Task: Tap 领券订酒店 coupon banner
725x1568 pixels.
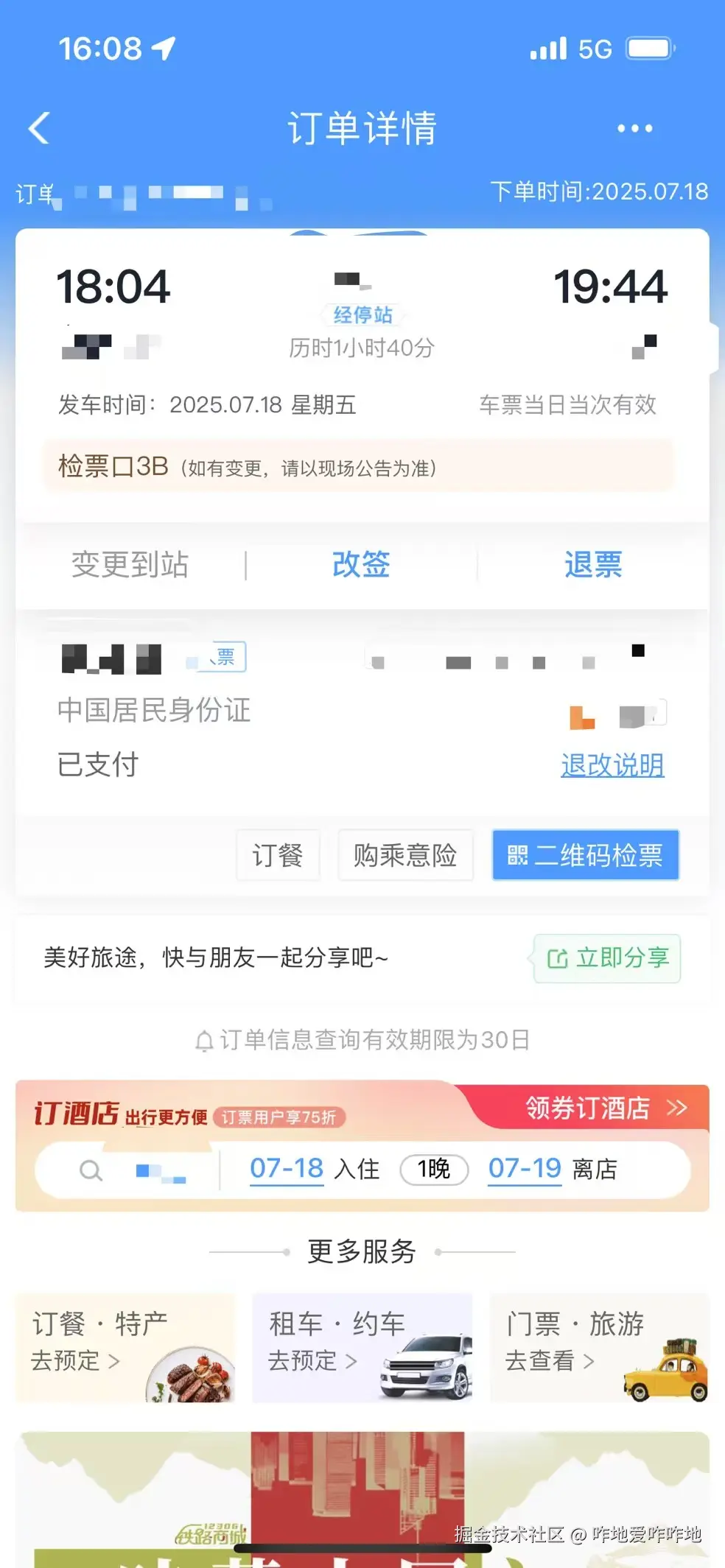Action: [604, 1108]
